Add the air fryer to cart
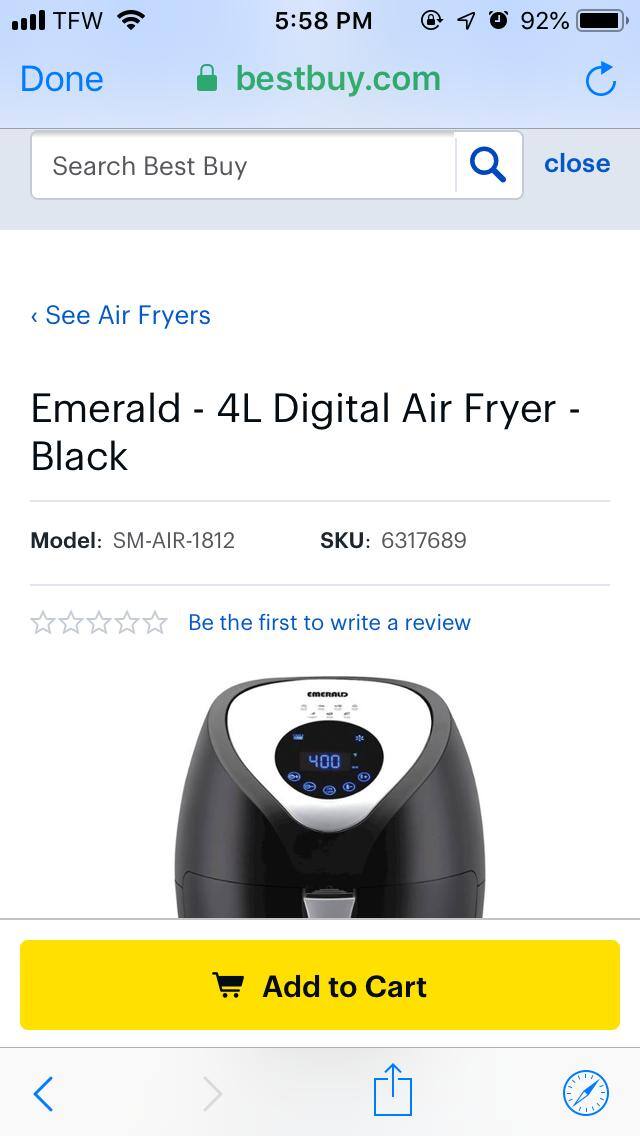The height and width of the screenshot is (1136, 640). pos(320,985)
